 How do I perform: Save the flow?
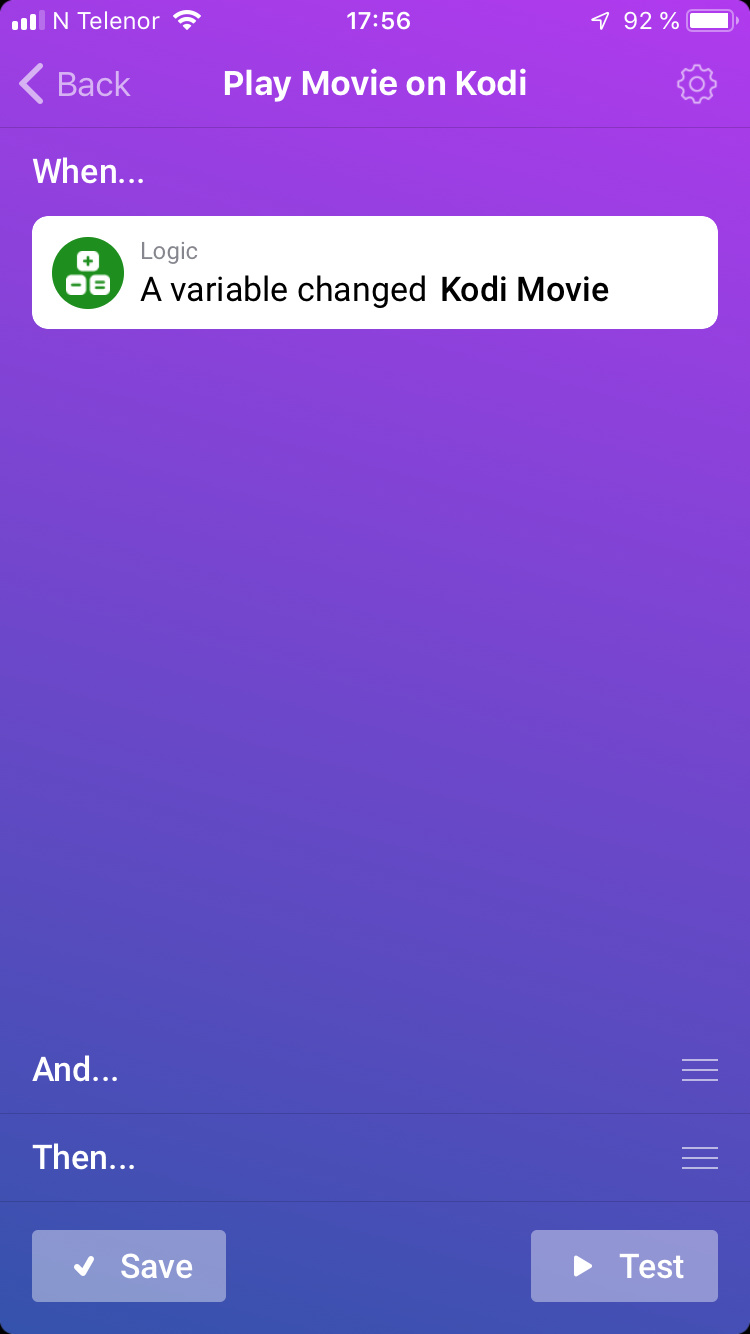129,1266
